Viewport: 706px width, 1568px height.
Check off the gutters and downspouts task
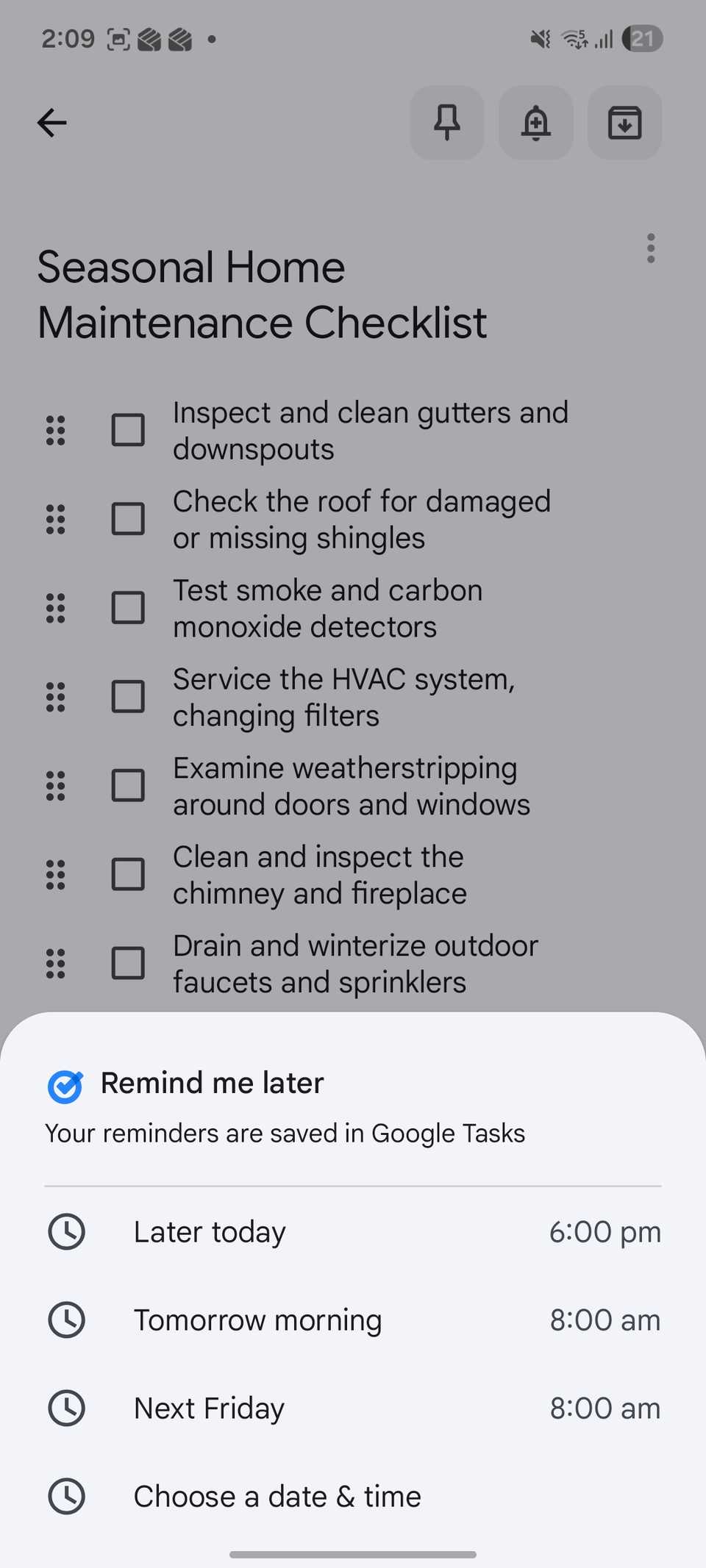point(127,430)
